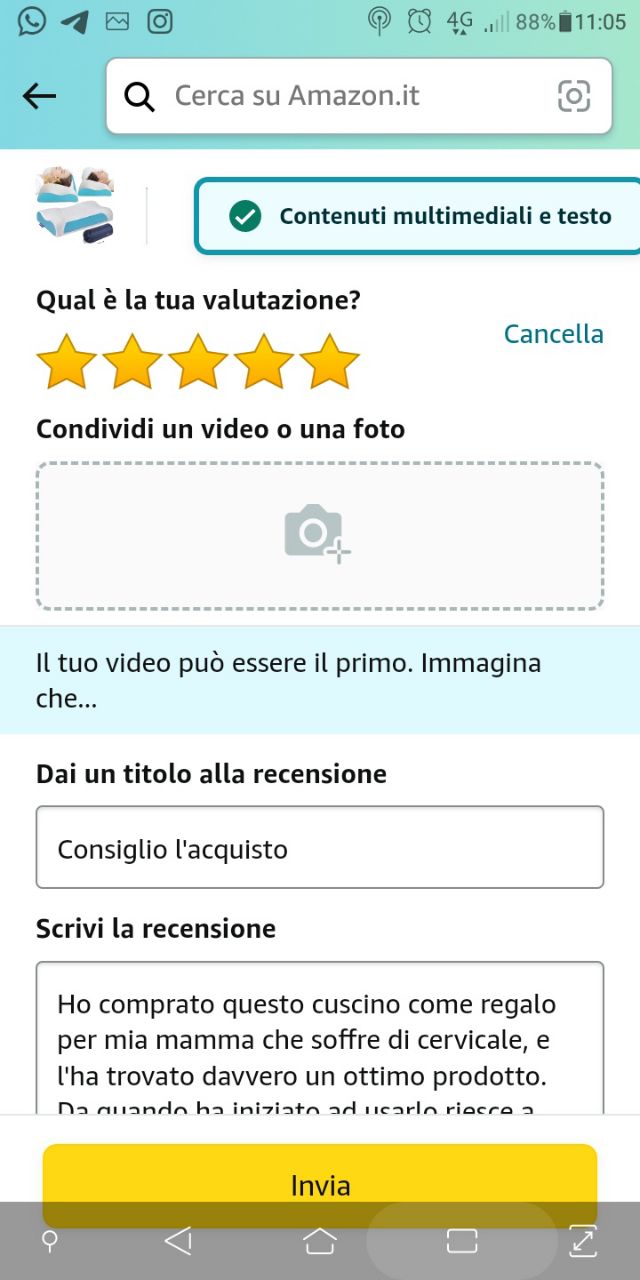Open the pillow product thumbnail
The image size is (640, 1280).
point(75,205)
